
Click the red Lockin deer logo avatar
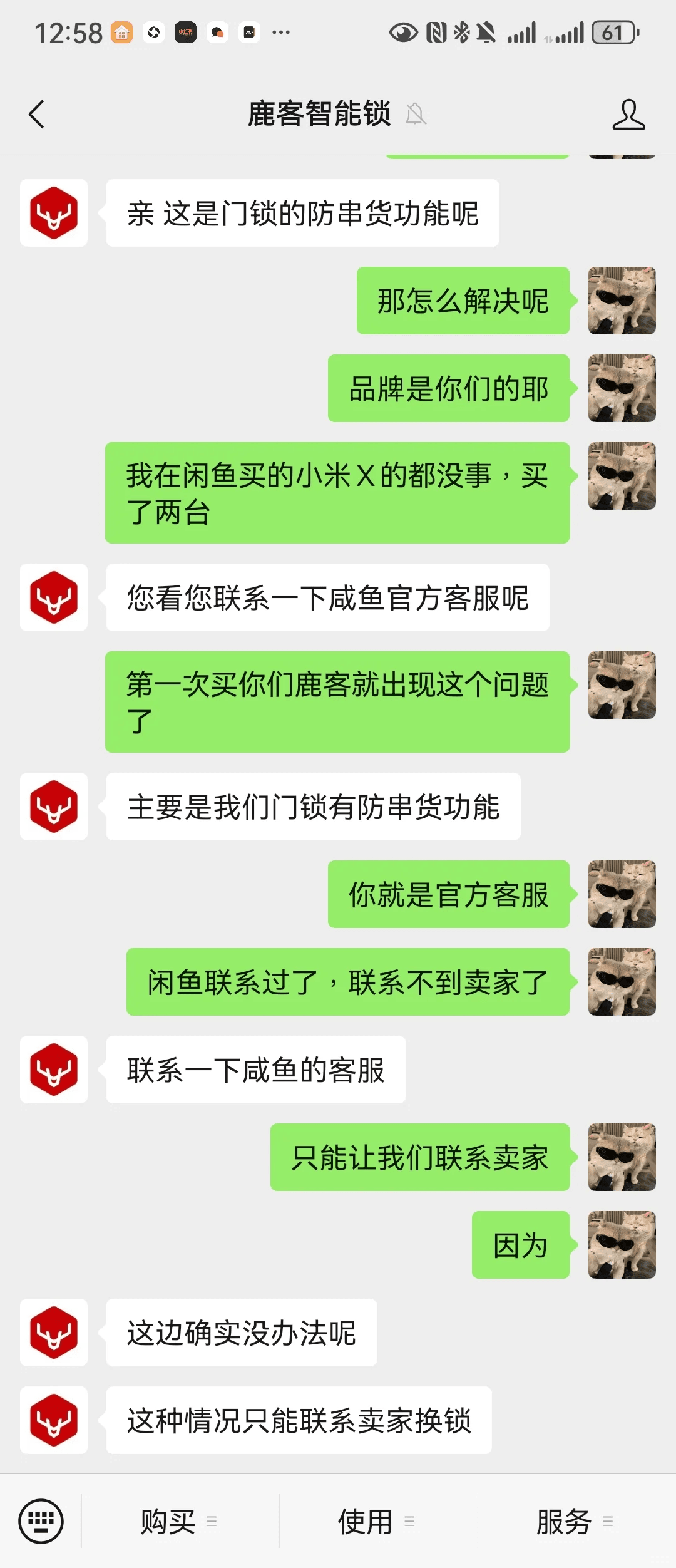coord(53,213)
